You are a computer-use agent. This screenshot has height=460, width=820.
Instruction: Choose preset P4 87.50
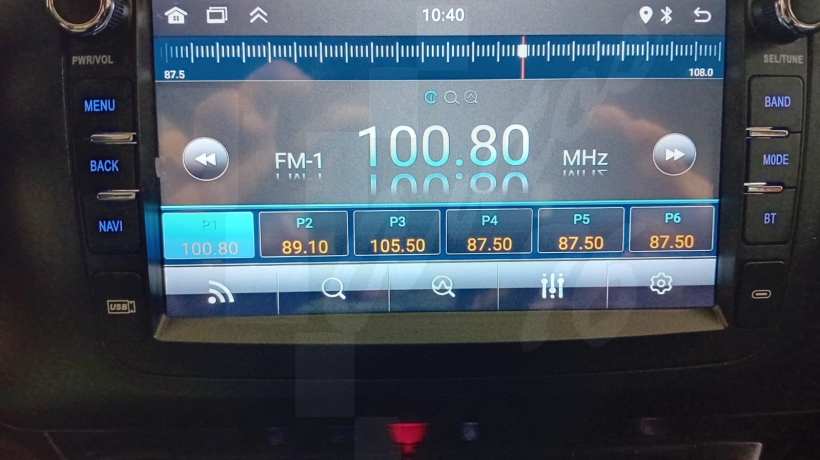click(x=489, y=231)
